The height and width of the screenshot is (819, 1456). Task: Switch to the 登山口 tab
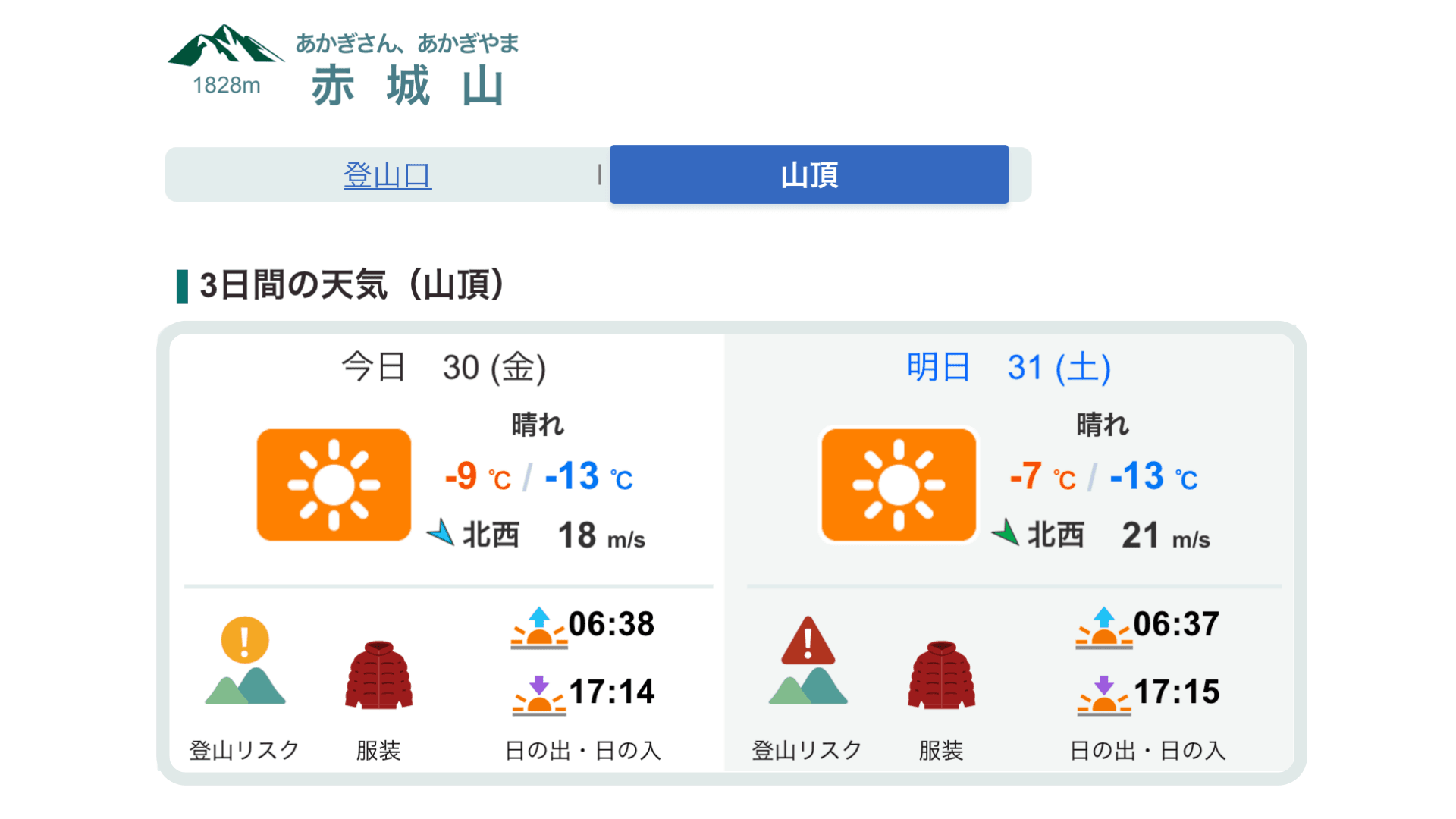[x=388, y=175]
